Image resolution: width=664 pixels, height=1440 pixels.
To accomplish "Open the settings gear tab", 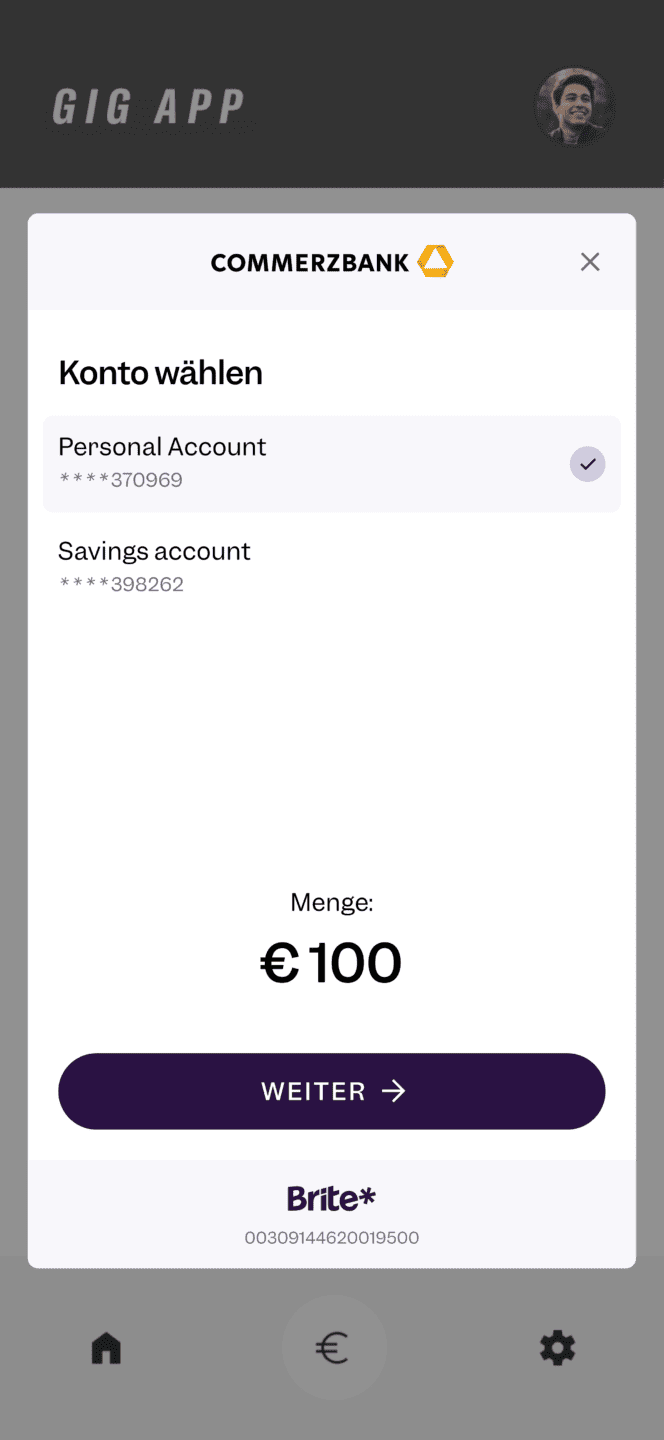I will pos(558,1348).
